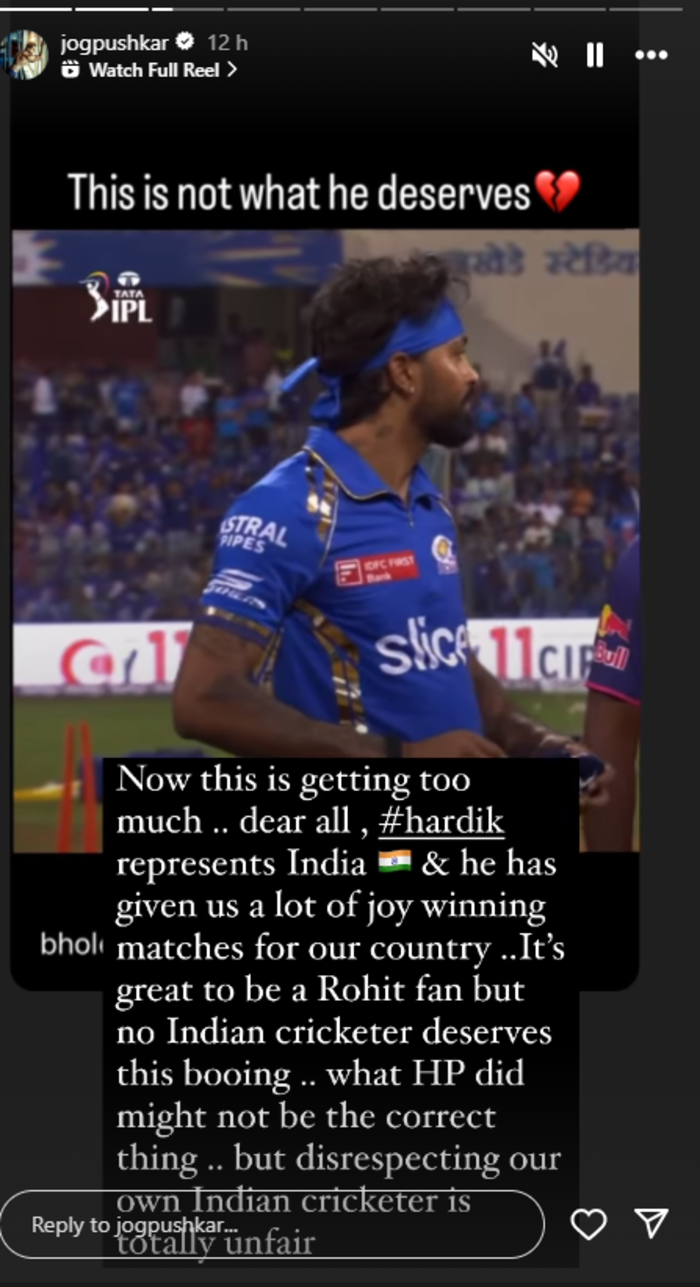Unmute the story audio
The height and width of the screenshot is (1287, 700).
pyautogui.click(x=544, y=55)
